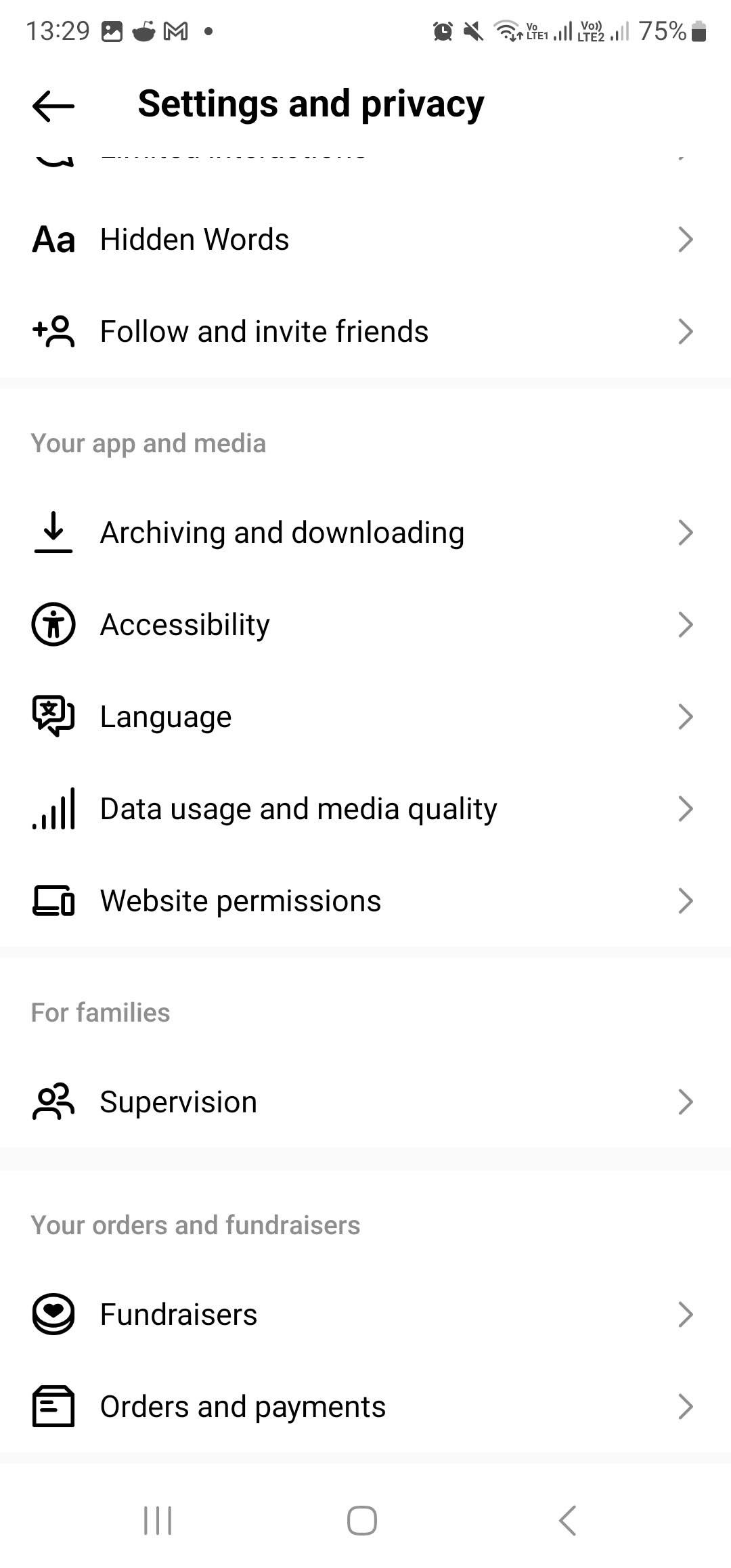Tap the Fundraisers heart icon
Image resolution: width=731 pixels, height=1568 pixels.
click(53, 1313)
